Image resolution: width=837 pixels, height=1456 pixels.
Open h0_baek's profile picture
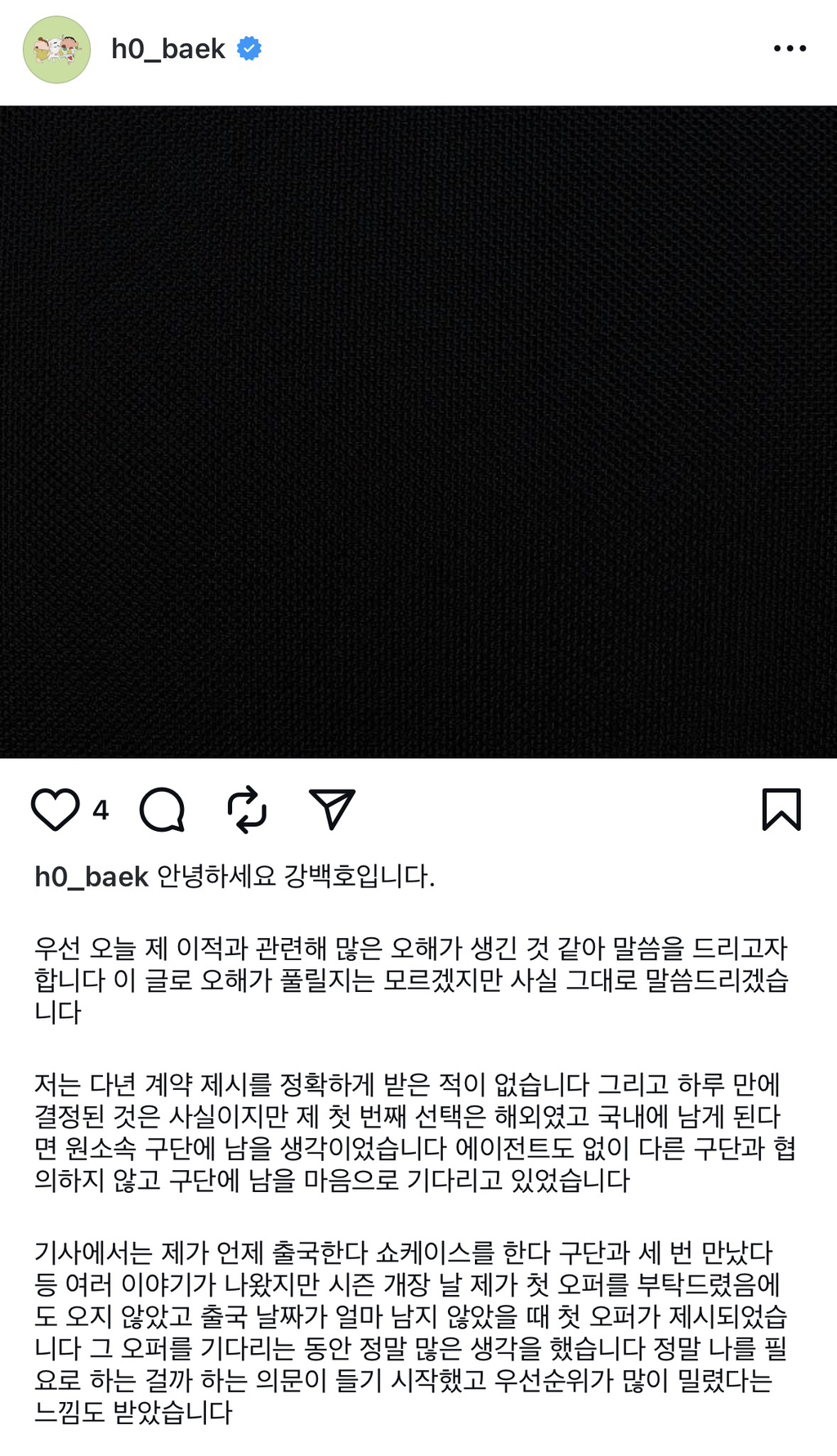pos(56,50)
